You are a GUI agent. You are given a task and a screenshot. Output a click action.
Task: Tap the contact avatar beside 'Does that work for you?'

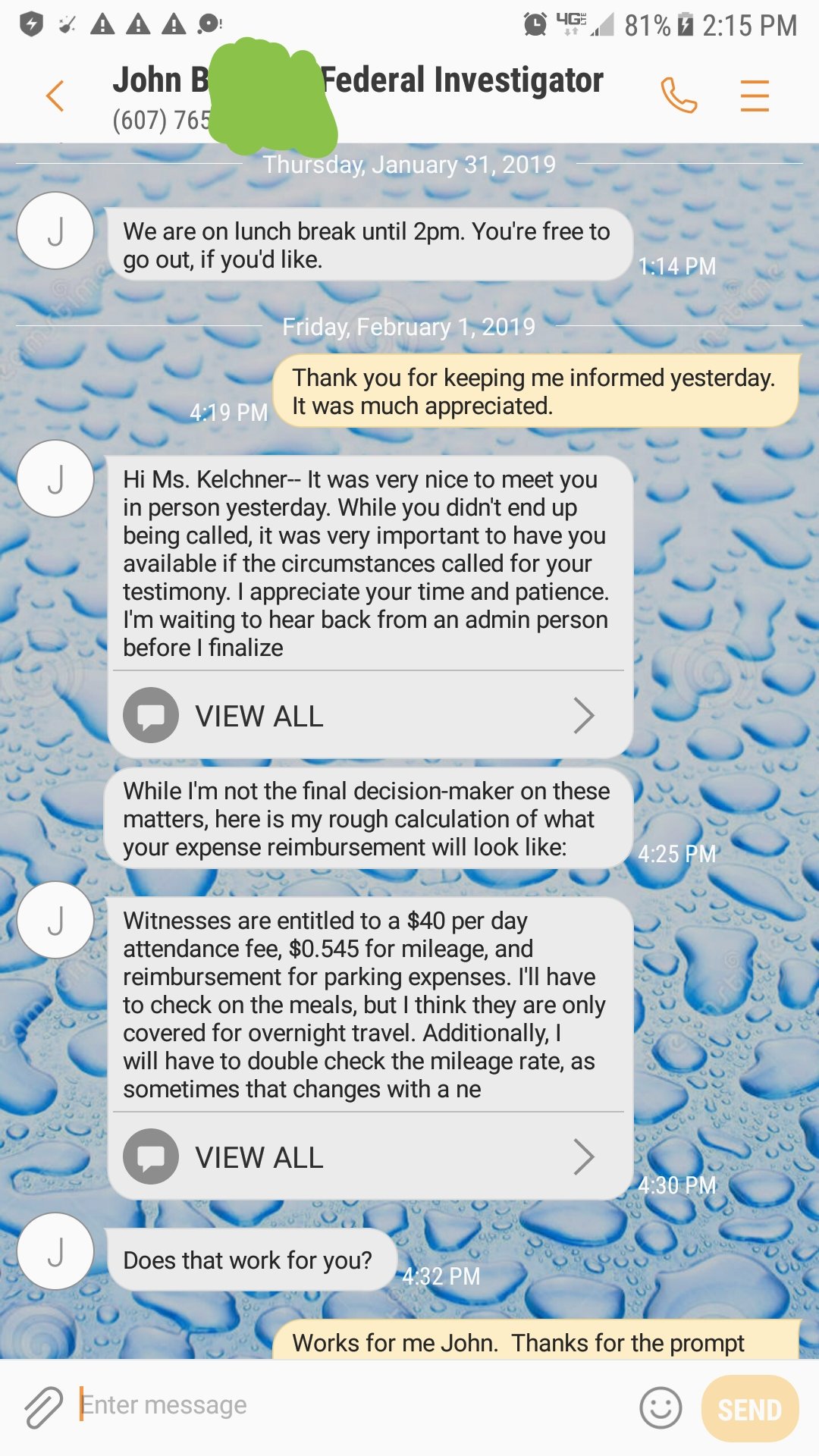coord(55,1251)
